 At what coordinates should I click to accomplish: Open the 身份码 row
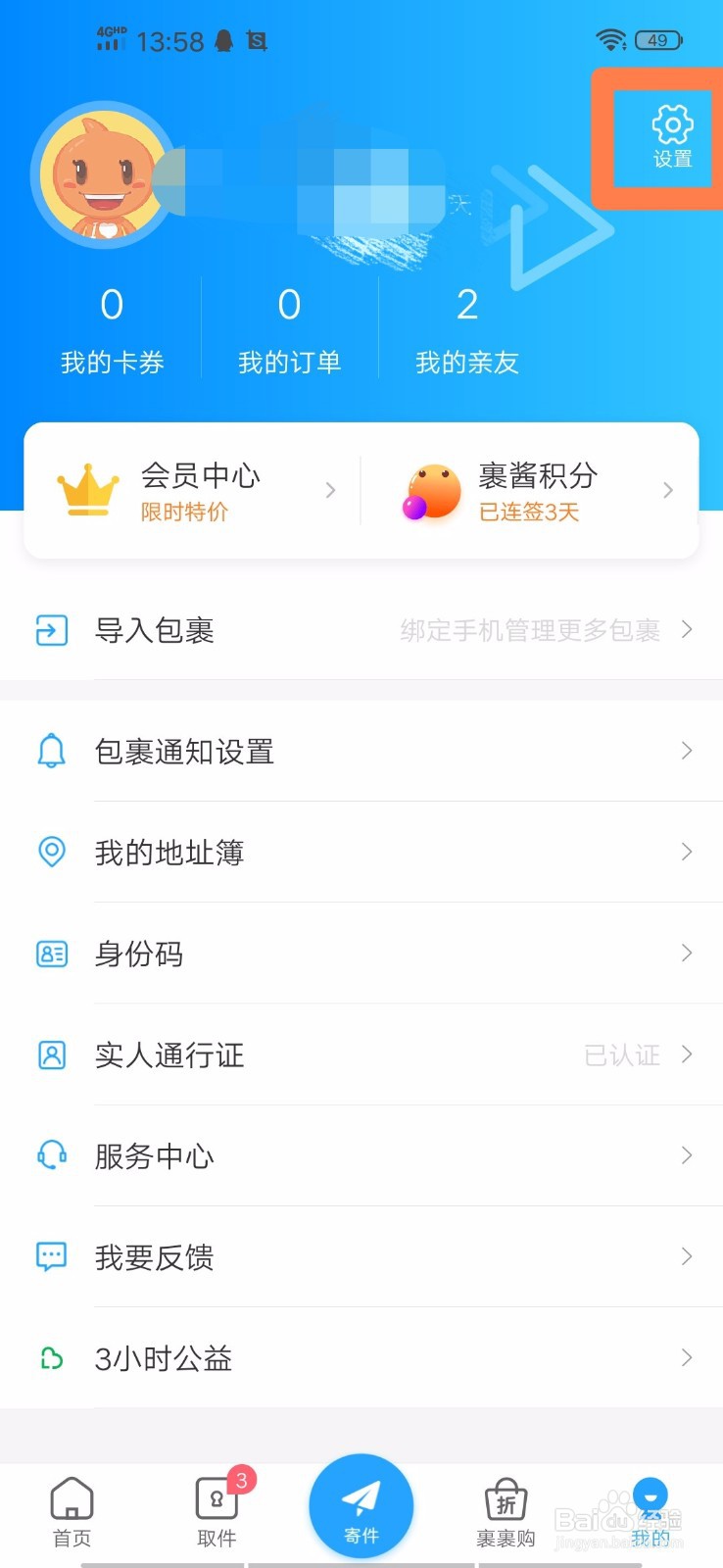click(361, 954)
